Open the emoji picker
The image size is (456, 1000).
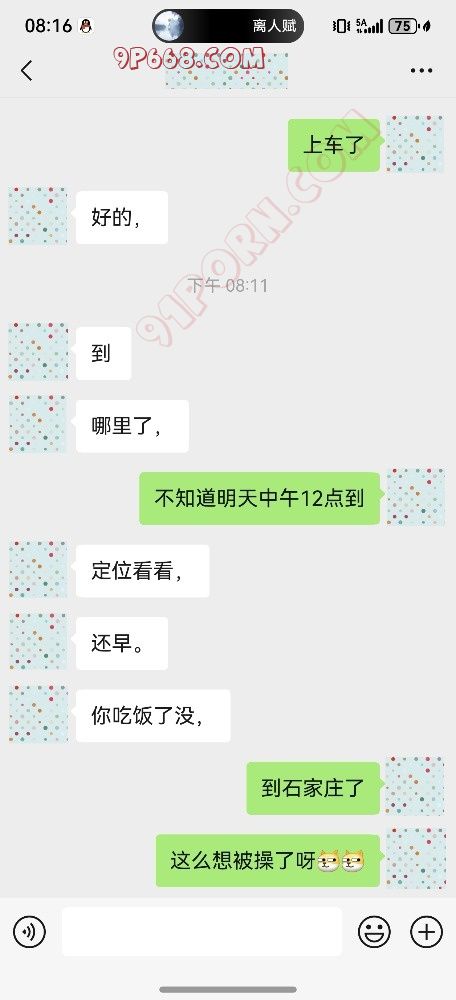(x=374, y=932)
